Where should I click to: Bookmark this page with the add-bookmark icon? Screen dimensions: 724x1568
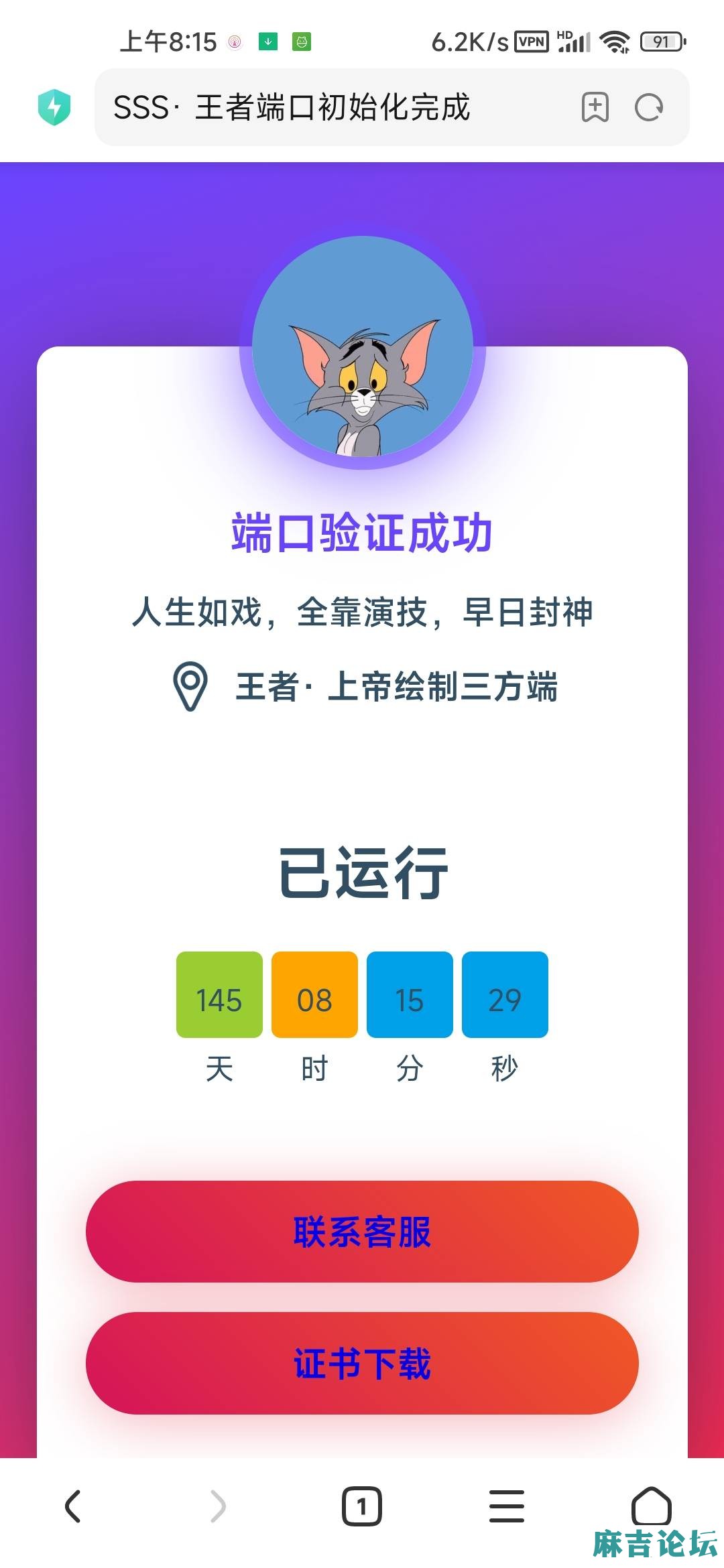pos(595,107)
